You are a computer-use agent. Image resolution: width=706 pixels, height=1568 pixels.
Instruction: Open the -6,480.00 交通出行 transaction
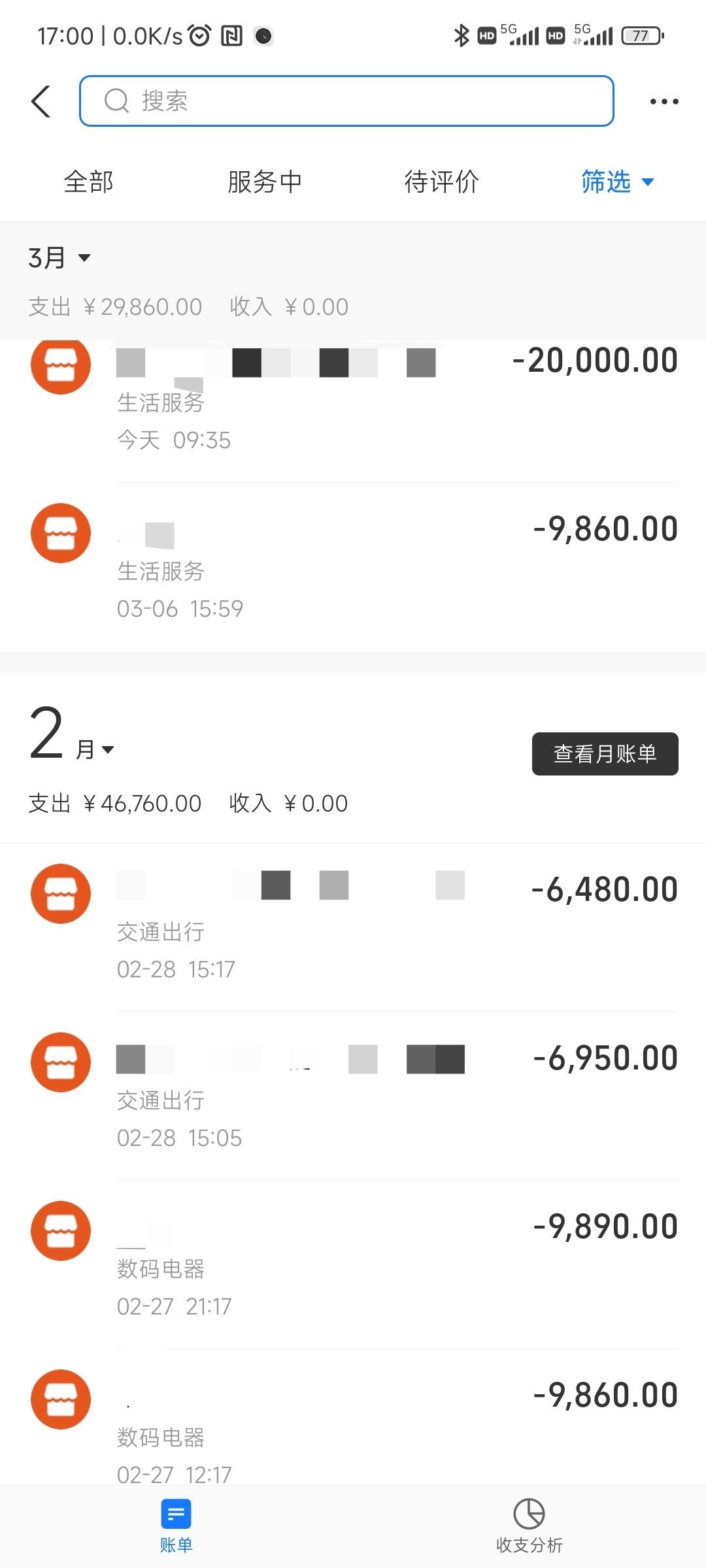(x=353, y=928)
